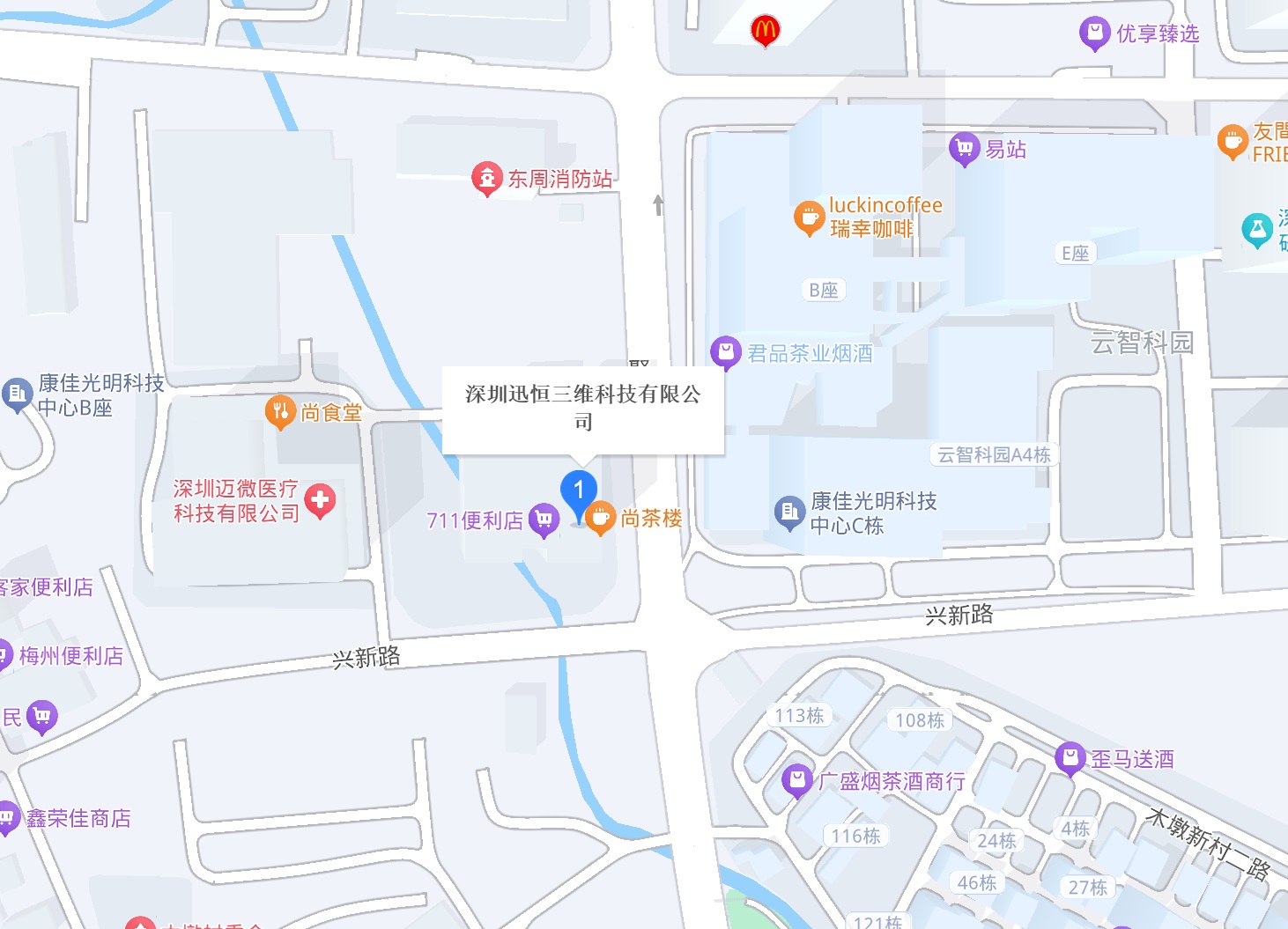Open the 尚食堂 restaurant marker
The width and height of the screenshot is (1288, 929).
(x=280, y=411)
